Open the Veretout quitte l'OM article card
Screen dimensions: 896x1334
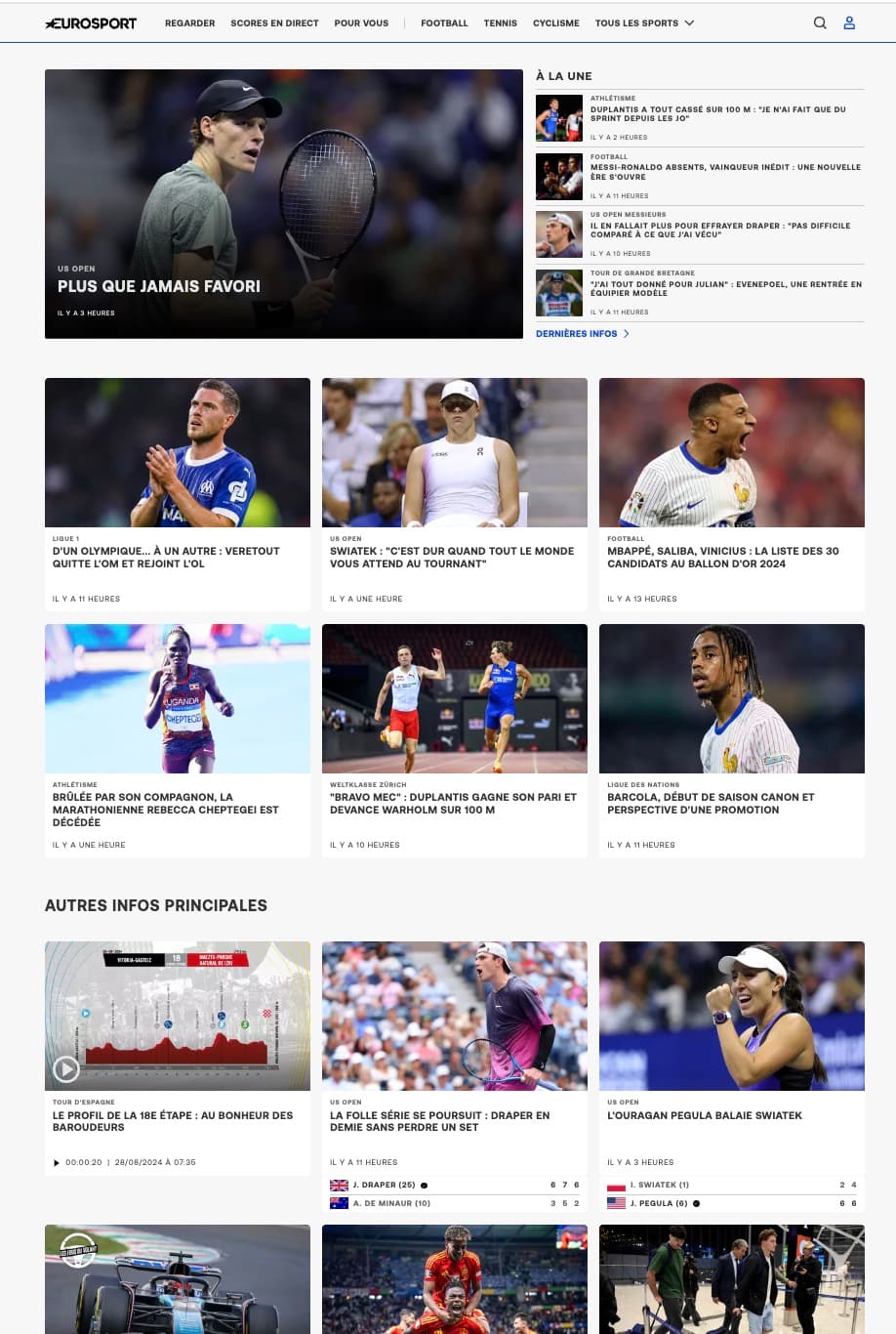click(x=166, y=557)
